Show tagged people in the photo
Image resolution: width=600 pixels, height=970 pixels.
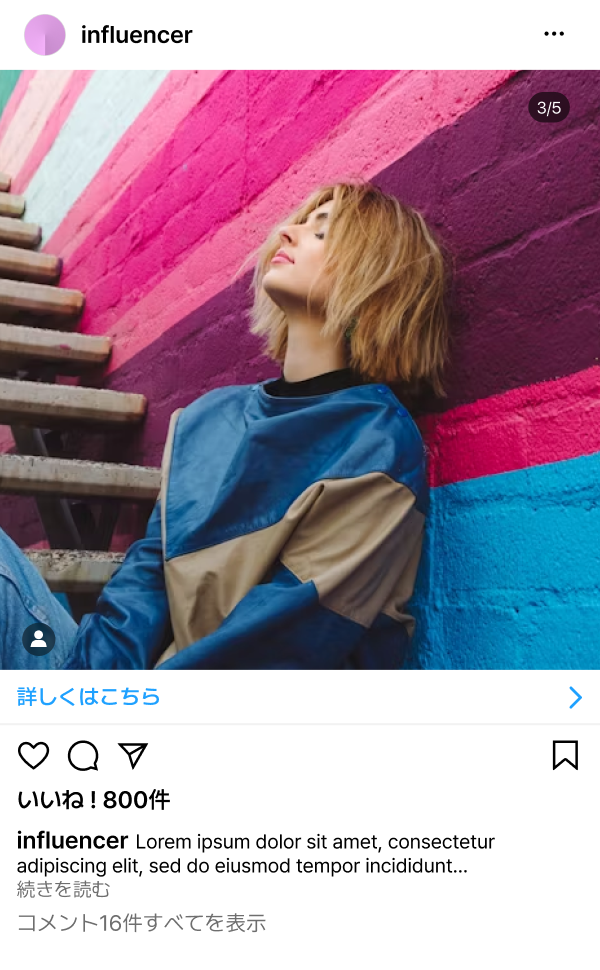point(38,639)
